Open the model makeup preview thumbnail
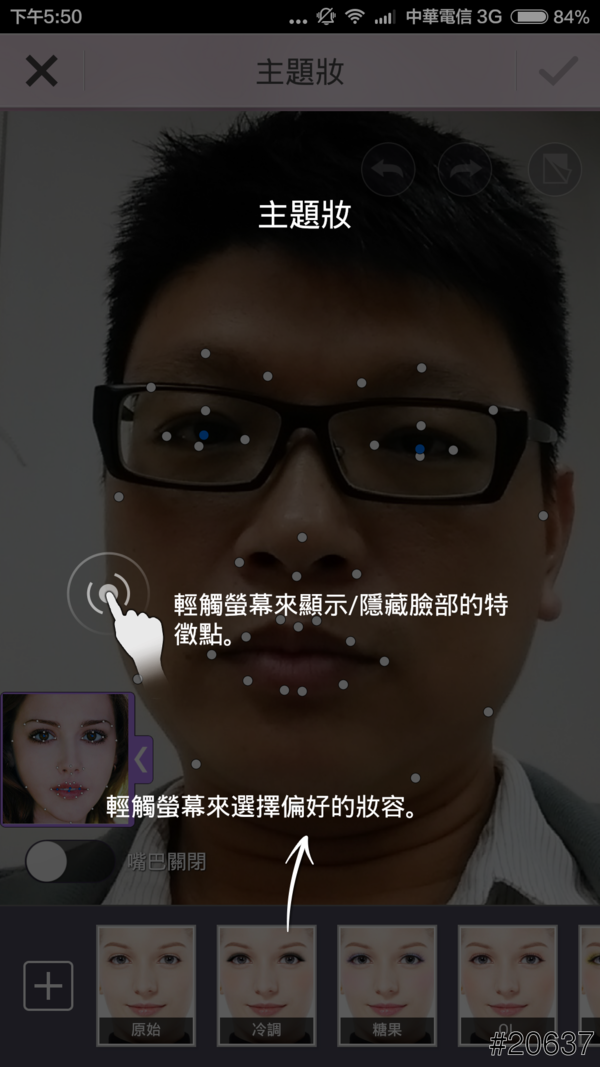600x1067 pixels. (65, 759)
